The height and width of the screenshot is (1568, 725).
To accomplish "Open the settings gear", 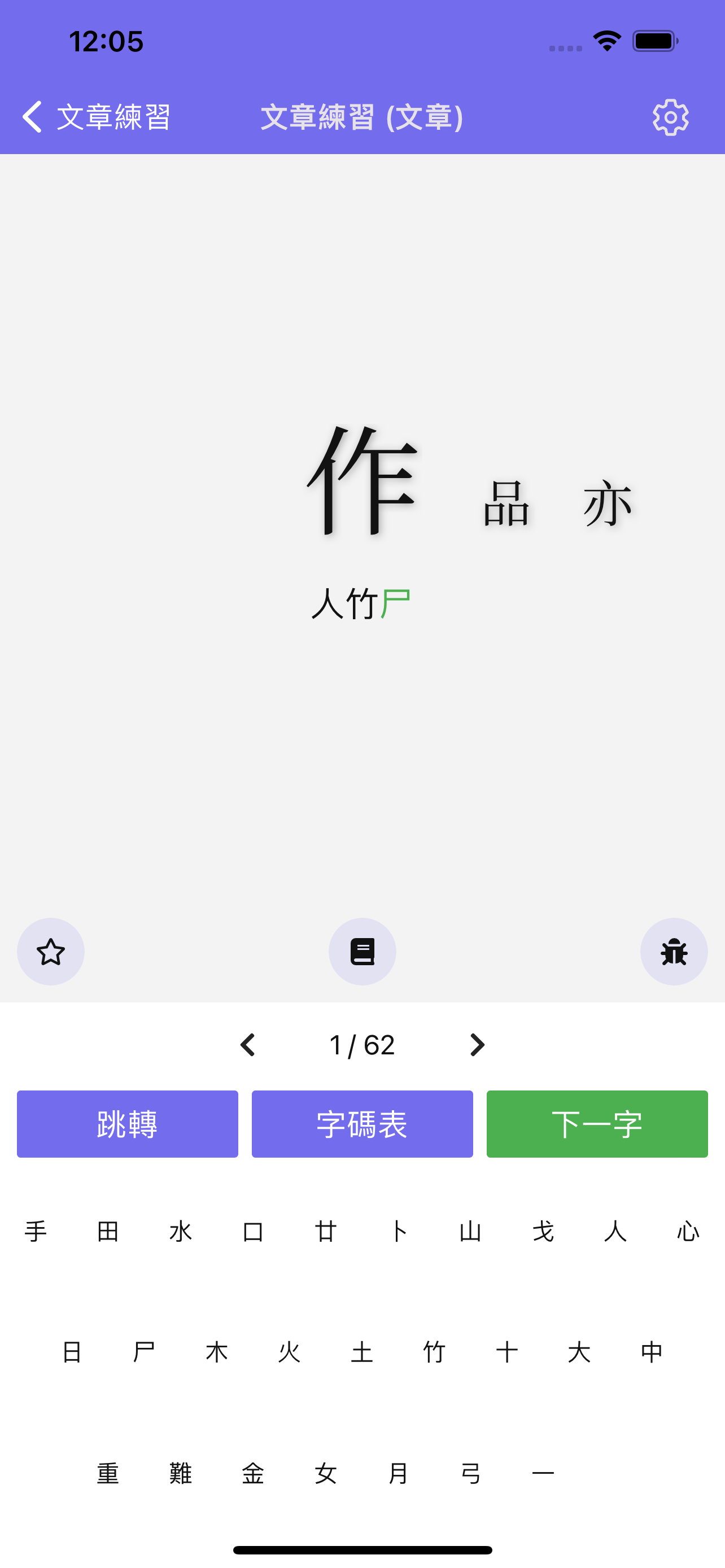I will click(670, 116).
